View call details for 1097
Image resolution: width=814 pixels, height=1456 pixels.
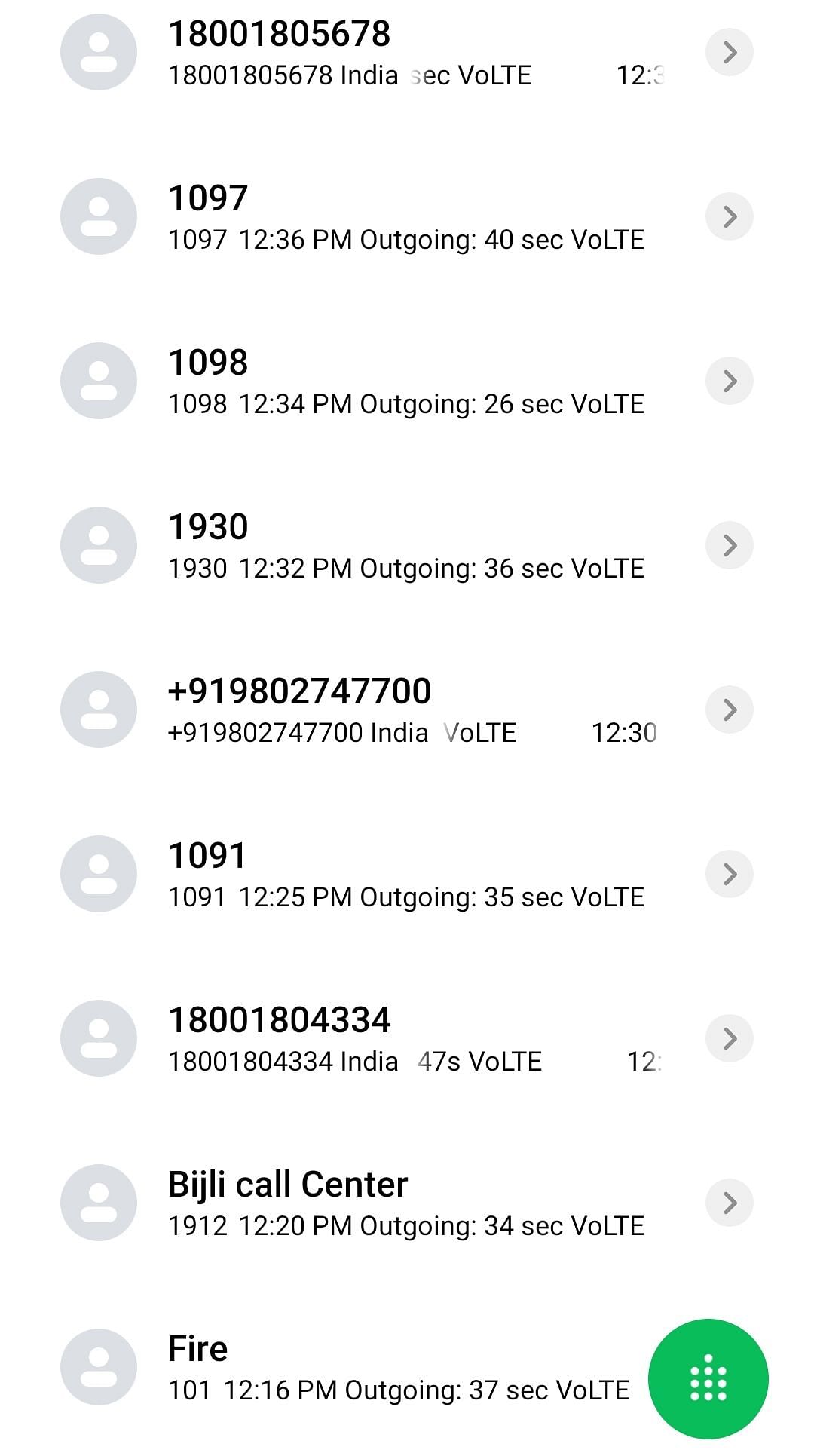[x=729, y=217]
